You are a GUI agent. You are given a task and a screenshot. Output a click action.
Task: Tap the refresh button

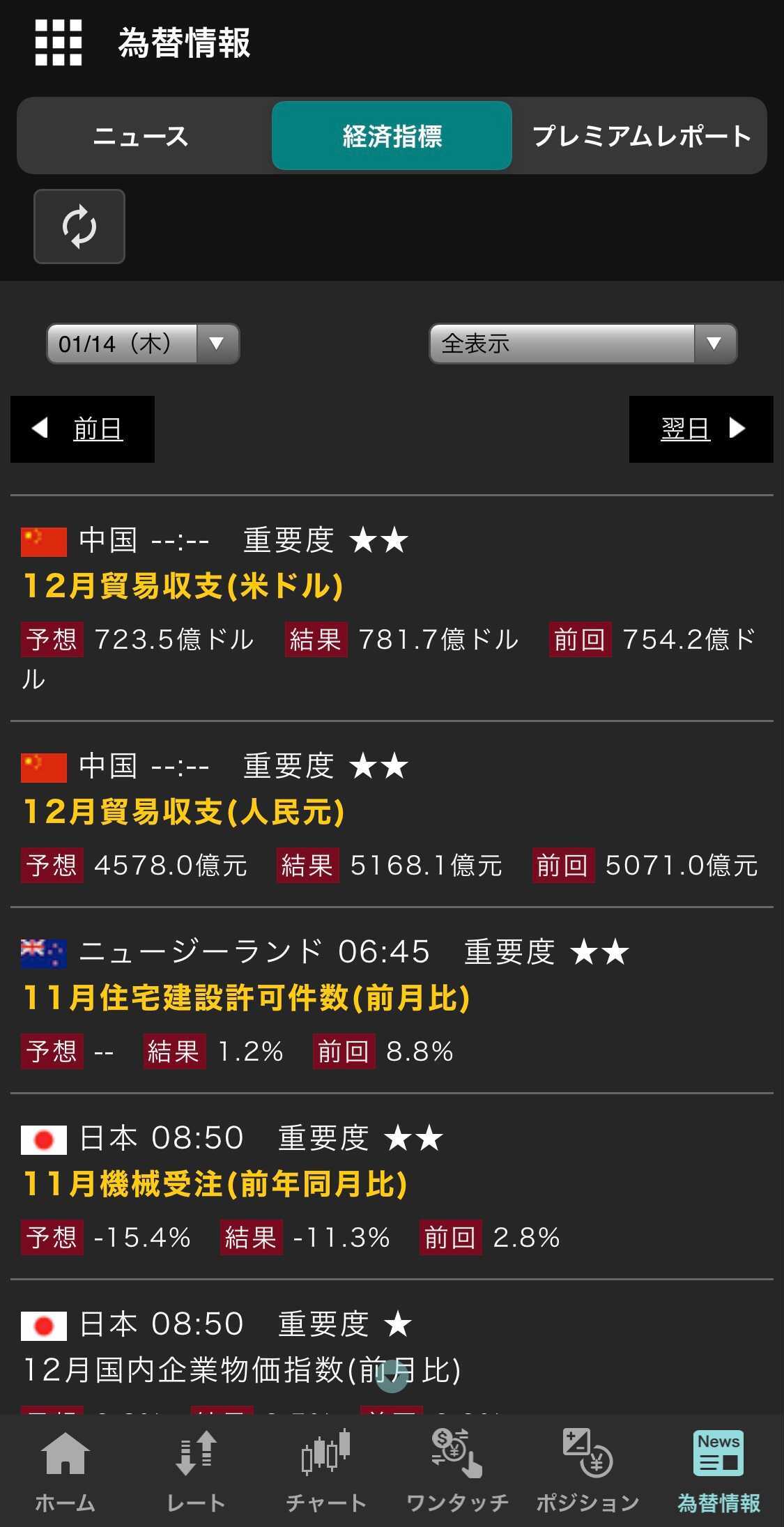click(79, 227)
